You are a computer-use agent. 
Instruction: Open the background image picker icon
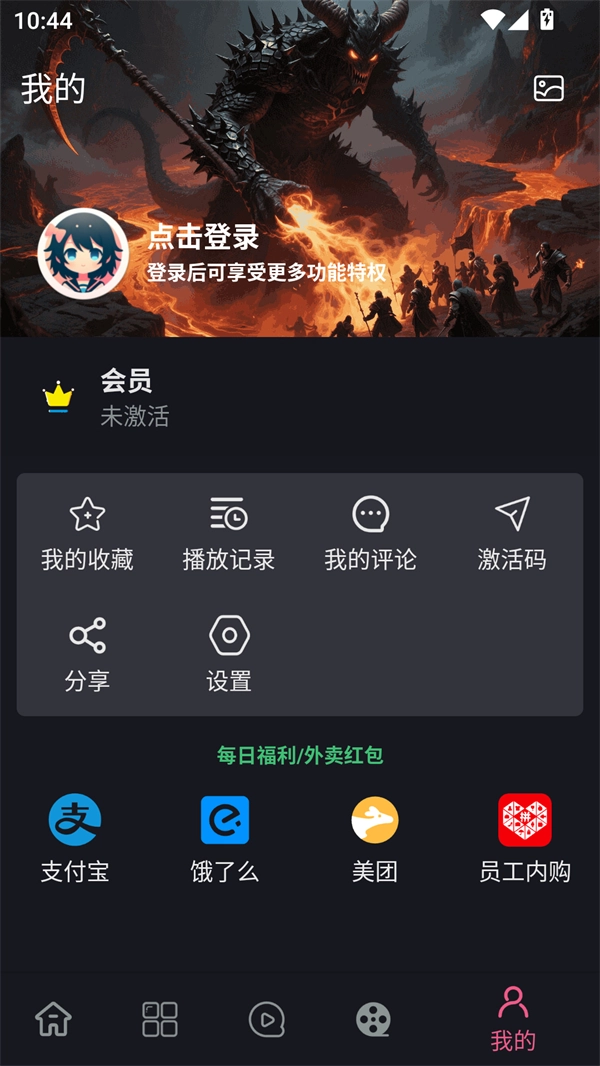point(548,88)
